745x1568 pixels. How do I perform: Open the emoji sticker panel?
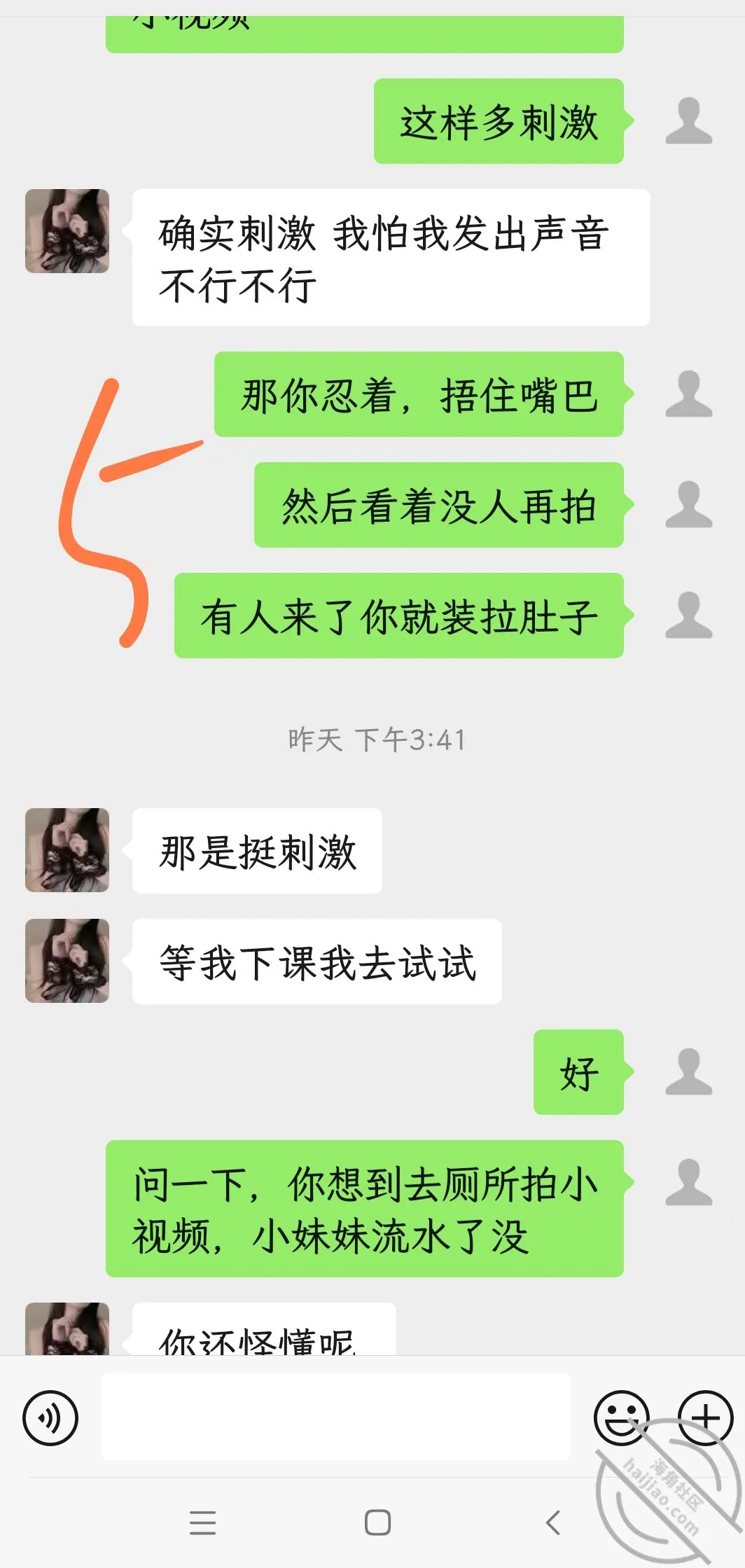point(622,1418)
